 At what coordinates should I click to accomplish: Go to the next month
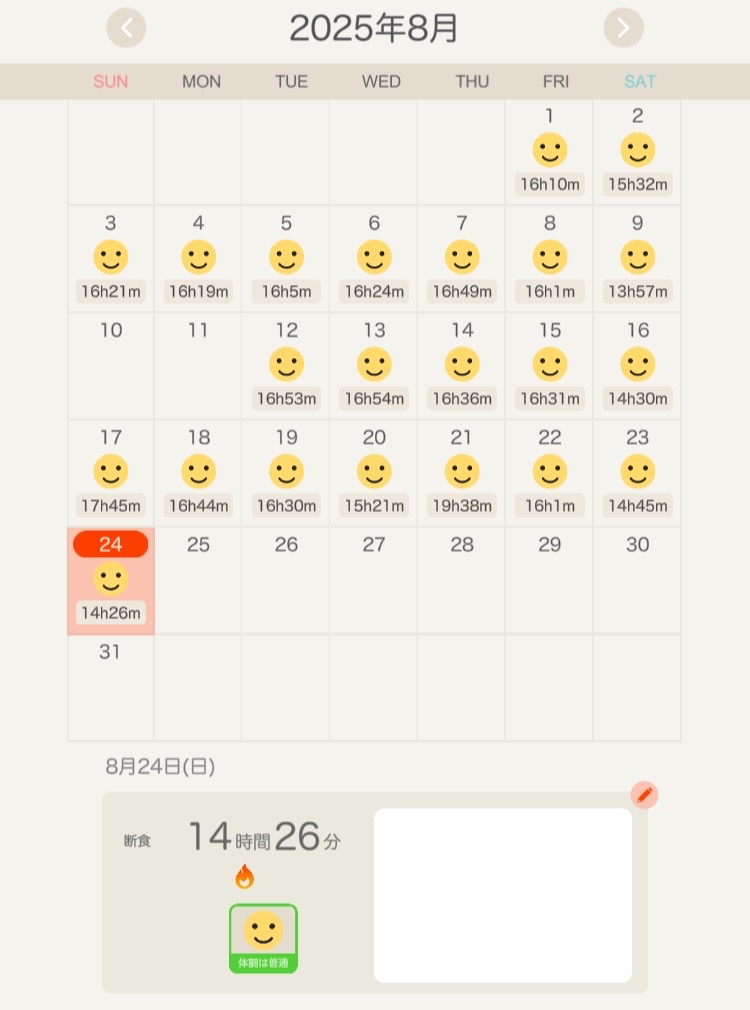pyautogui.click(x=623, y=28)
